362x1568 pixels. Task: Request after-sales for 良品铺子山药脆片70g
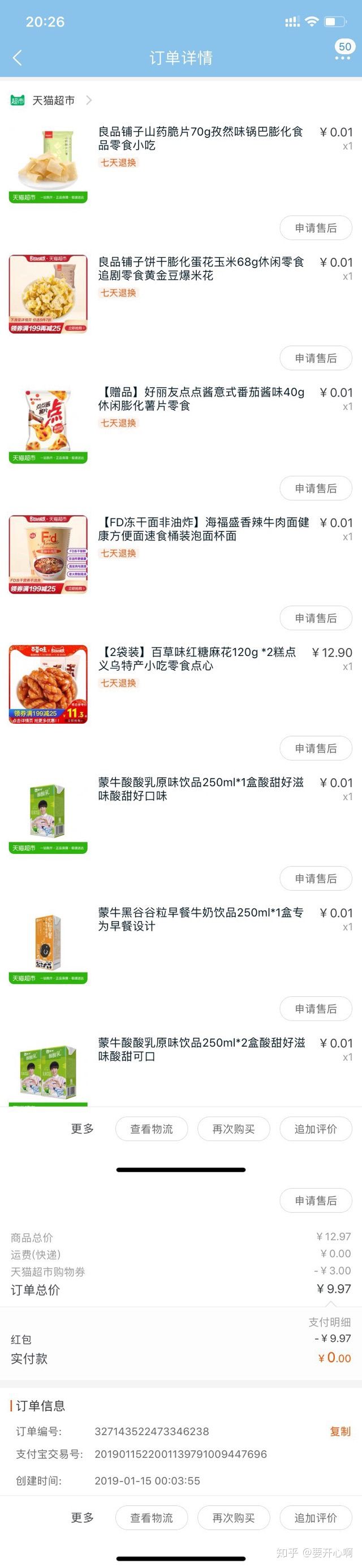315,228
